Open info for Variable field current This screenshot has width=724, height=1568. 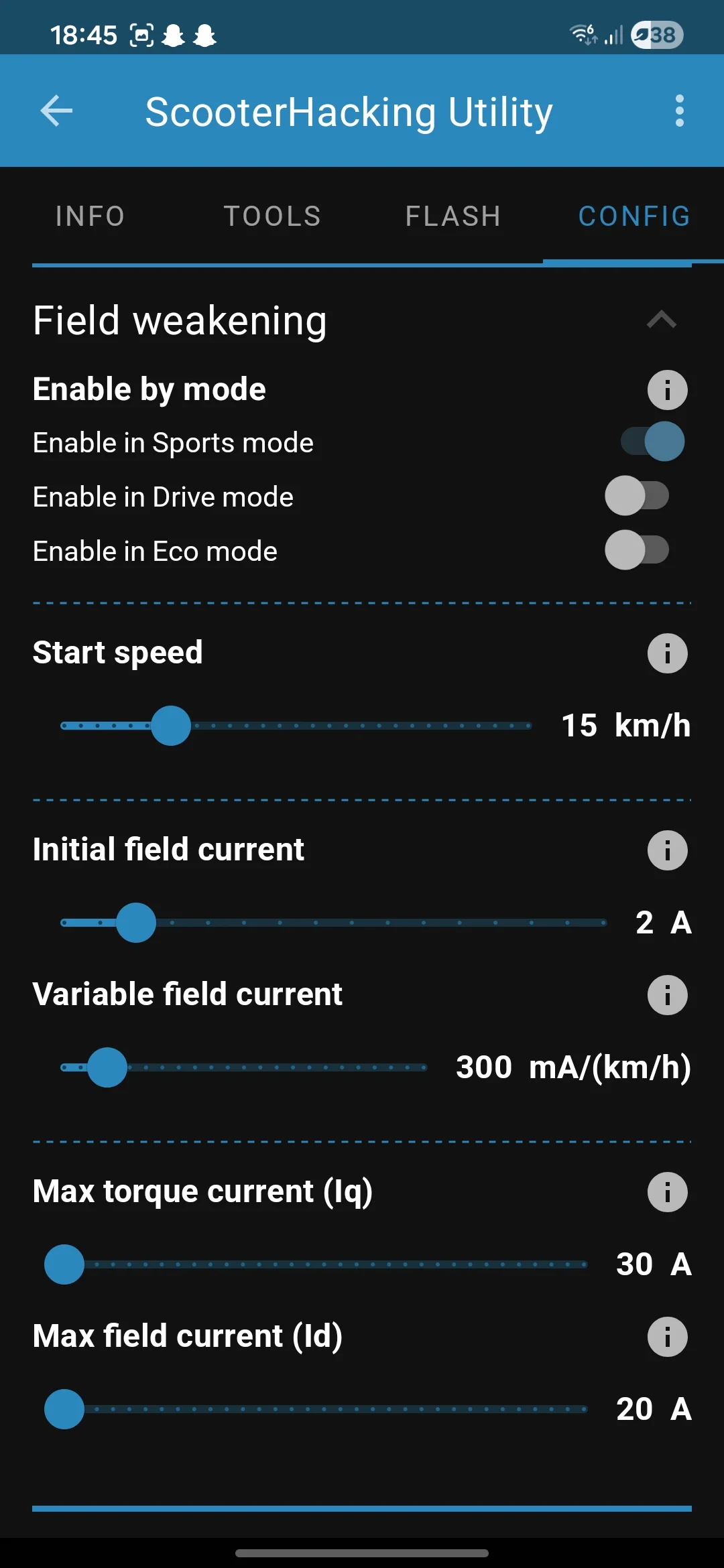pyautogui.click(x=667, y=995)
